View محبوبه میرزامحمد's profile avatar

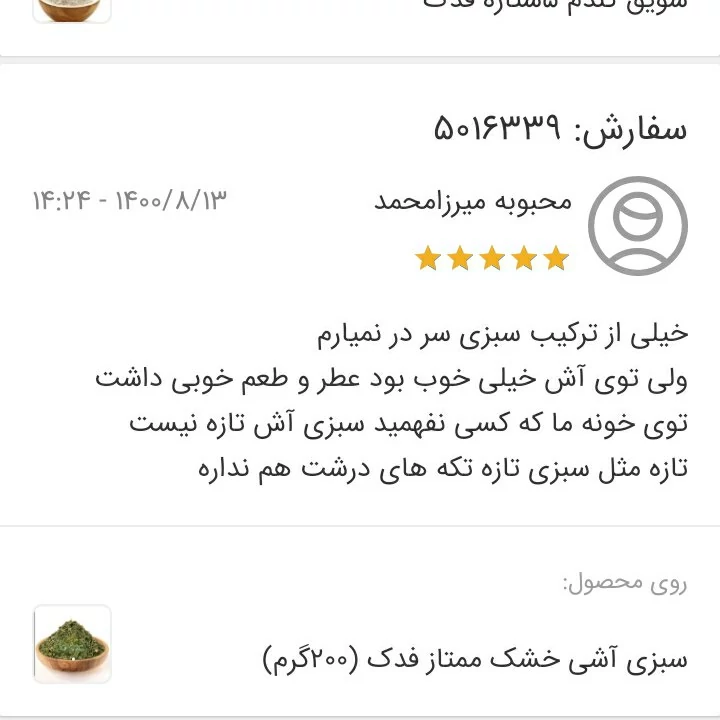pos(637,227)
